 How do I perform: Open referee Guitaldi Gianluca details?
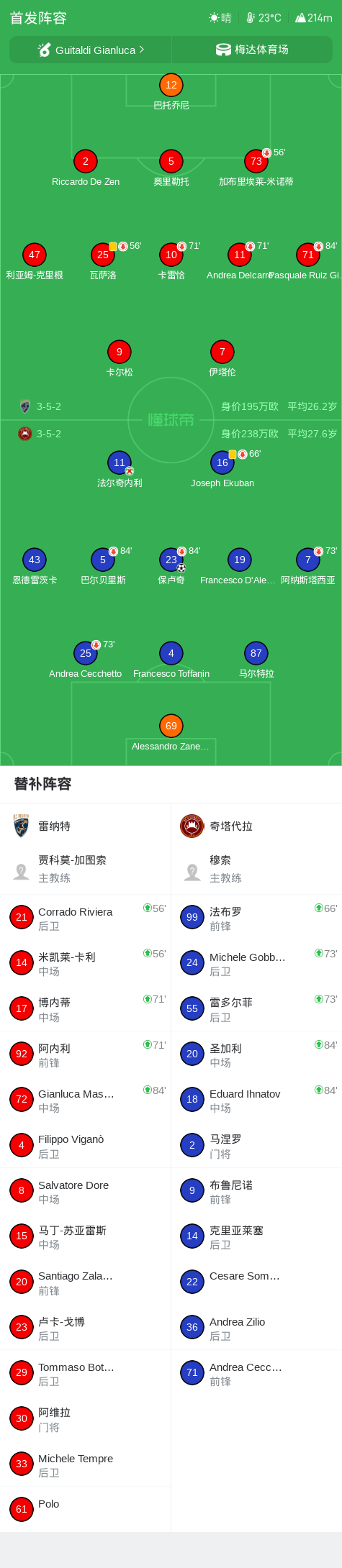coord(91,50)
